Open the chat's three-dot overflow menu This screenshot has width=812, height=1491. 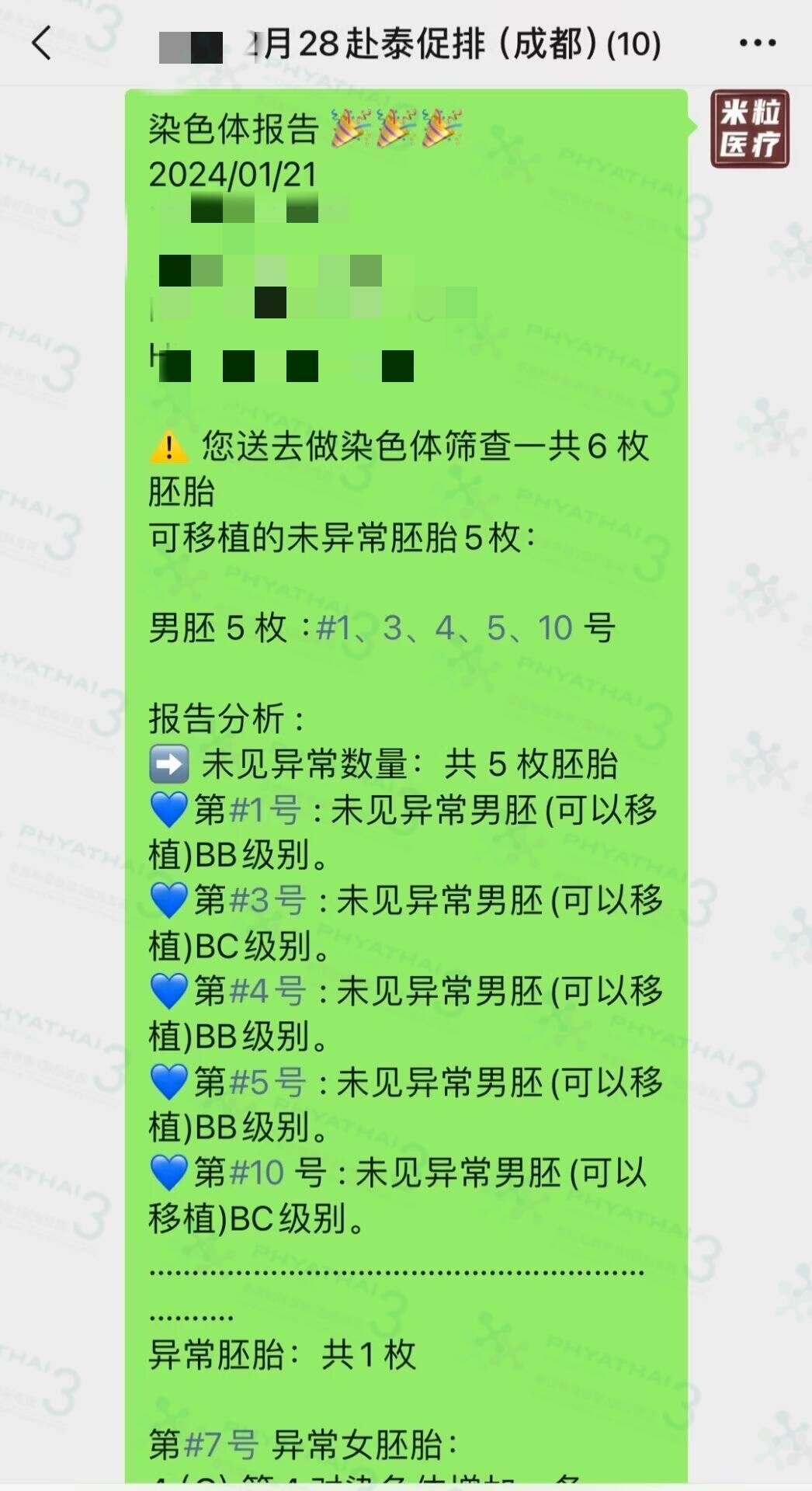pos(757,43)
